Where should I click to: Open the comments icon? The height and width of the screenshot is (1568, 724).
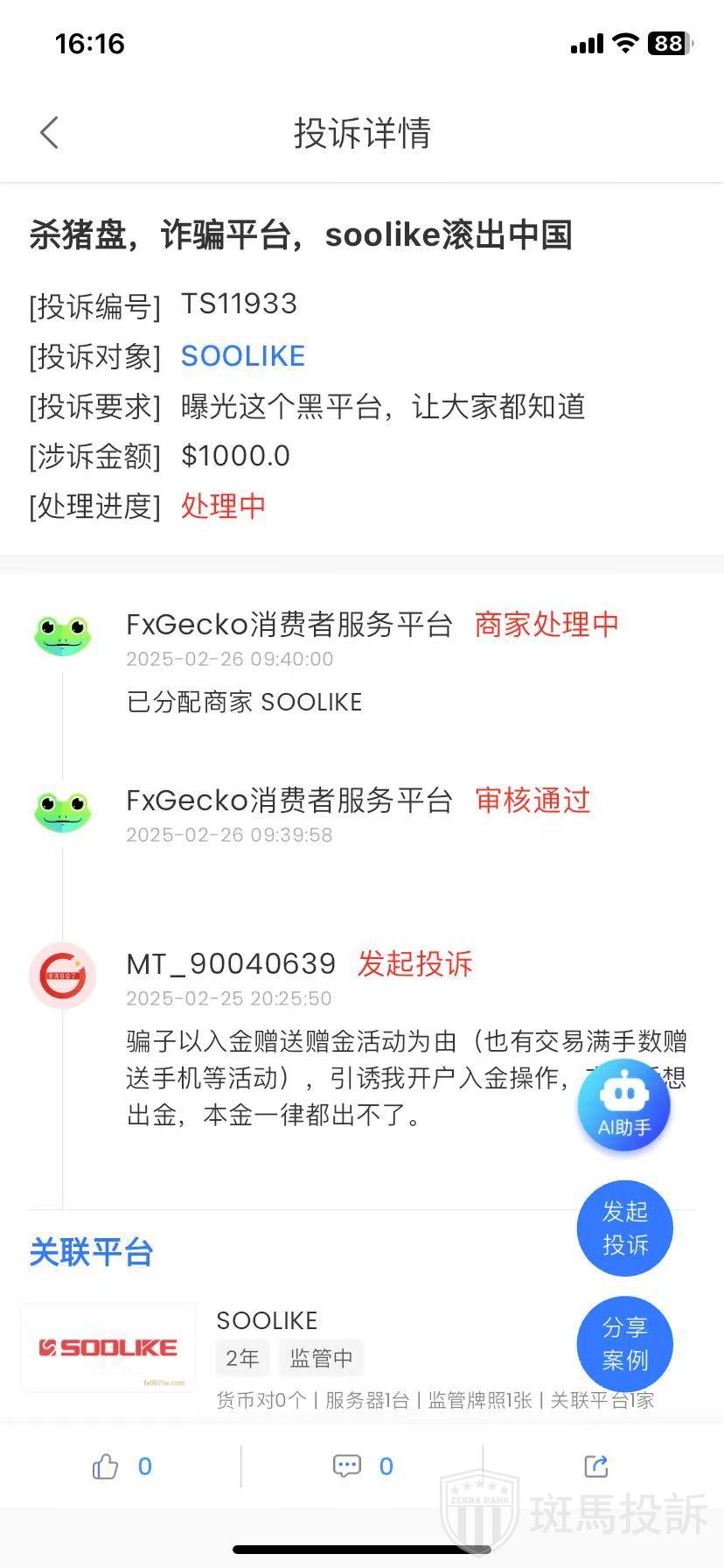pyautogui.click(x=347, y=1466)
